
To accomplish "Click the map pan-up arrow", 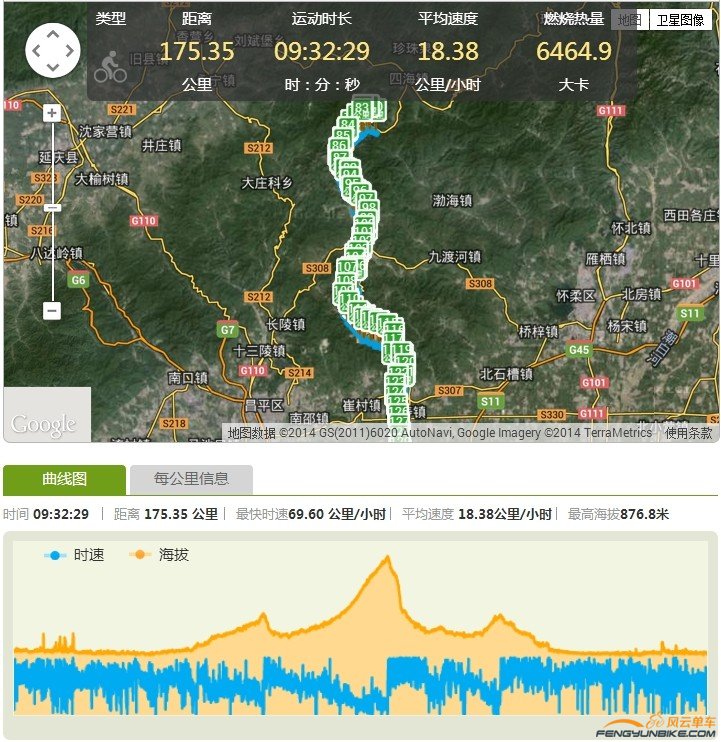I will (x=55, y=33).
